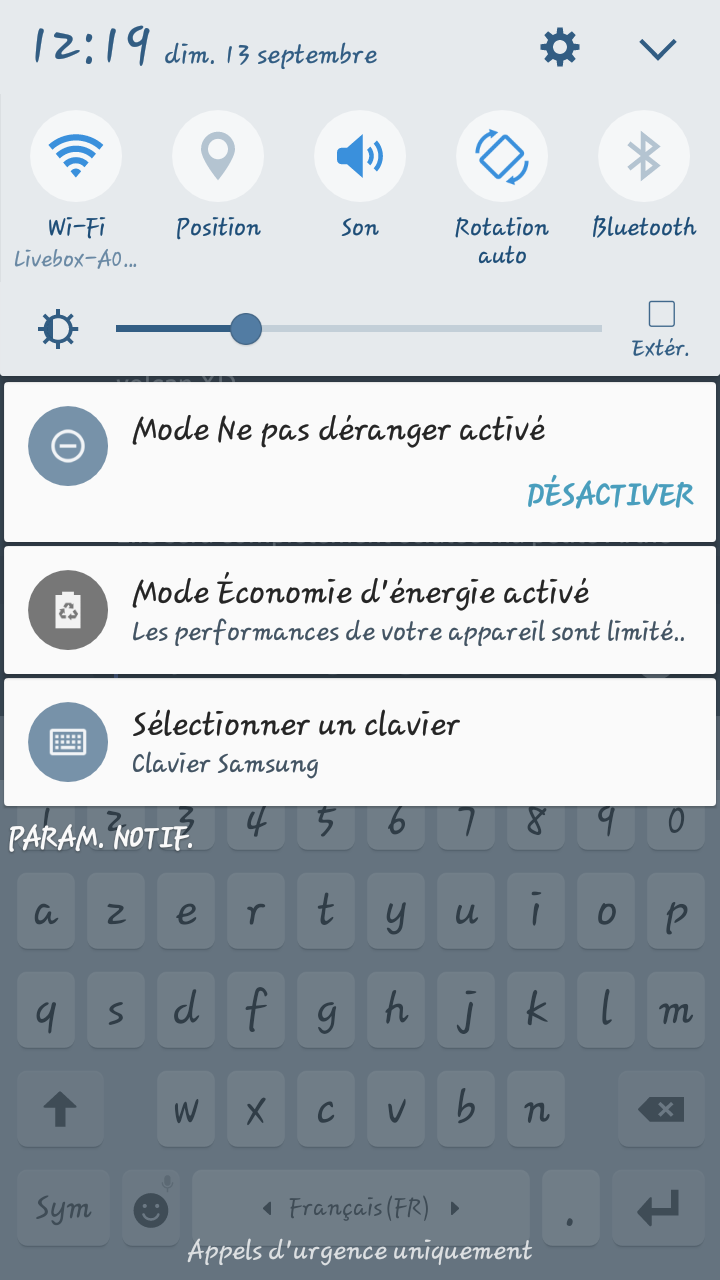Toggle Wi-Fi off
The image size is (720, 1280).
(x=76, y=157)
